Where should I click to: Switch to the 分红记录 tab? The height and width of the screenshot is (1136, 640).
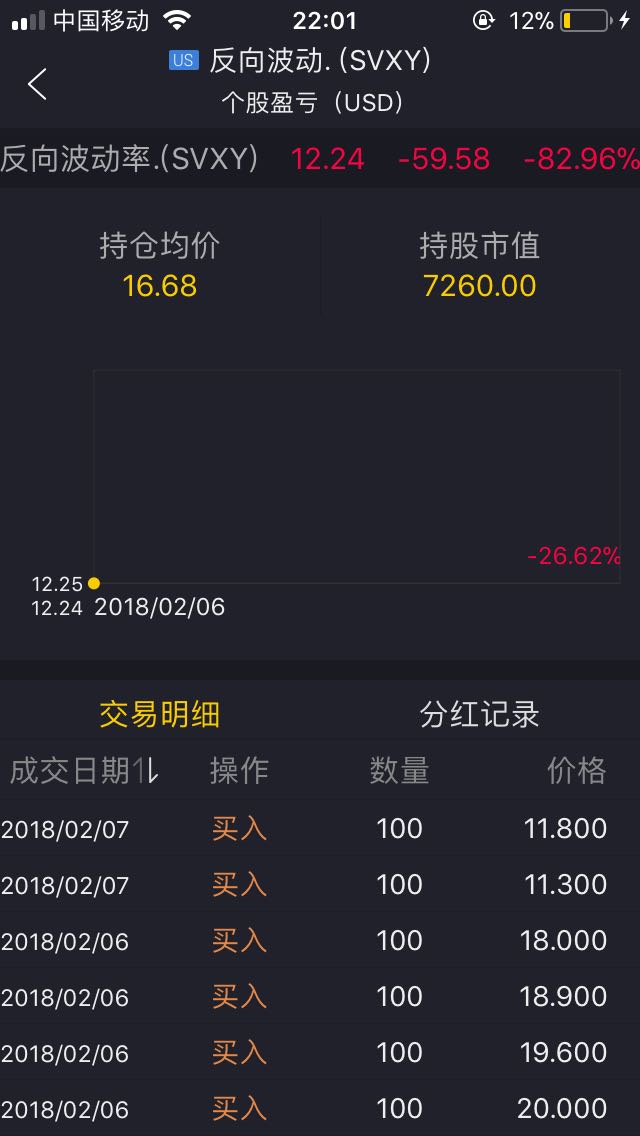click(479, 714)
